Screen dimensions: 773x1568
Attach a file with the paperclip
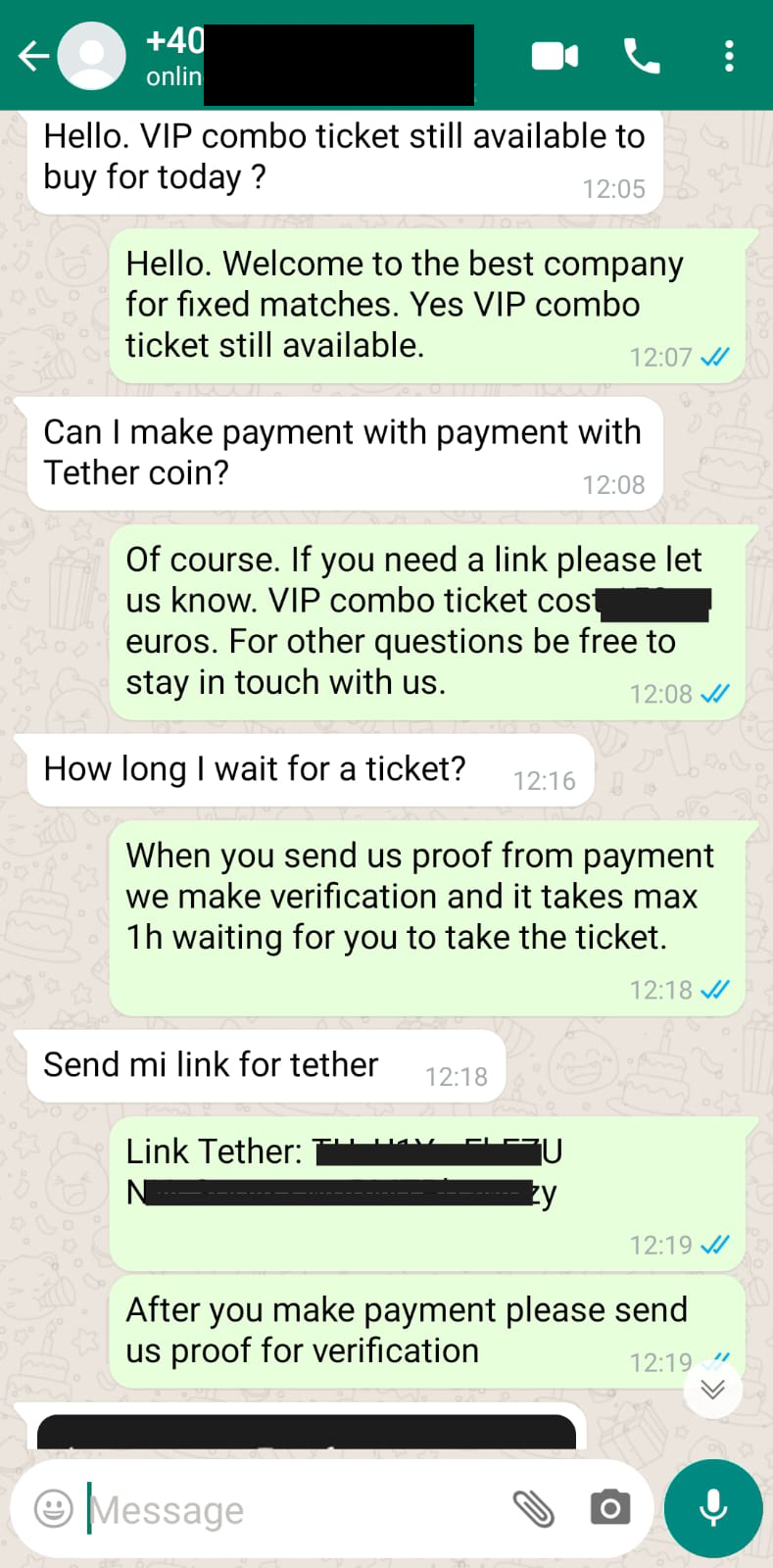click(x=534, y=1508)
